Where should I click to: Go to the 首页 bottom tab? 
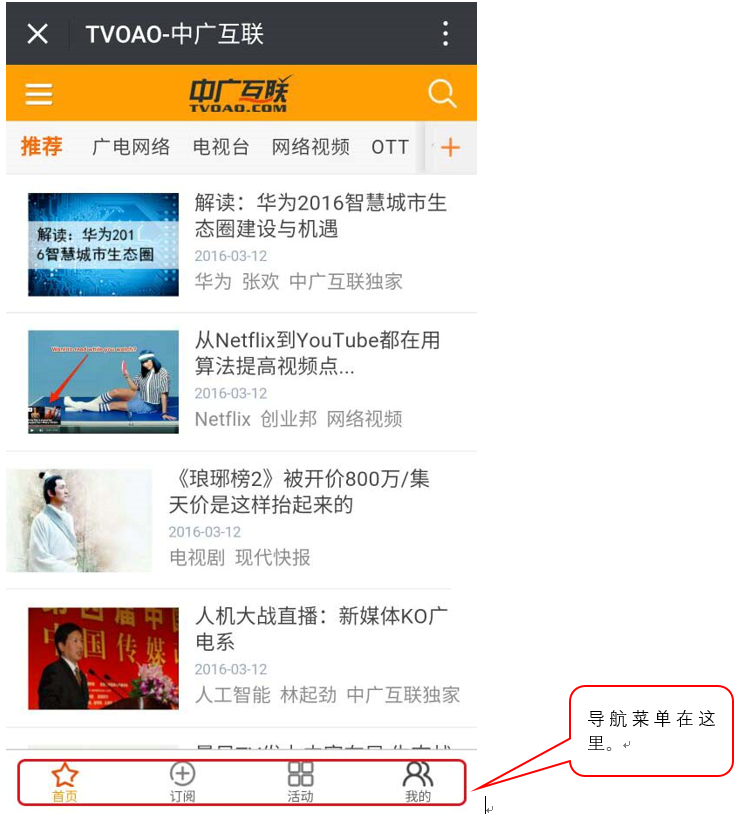[x=65, y=783]
